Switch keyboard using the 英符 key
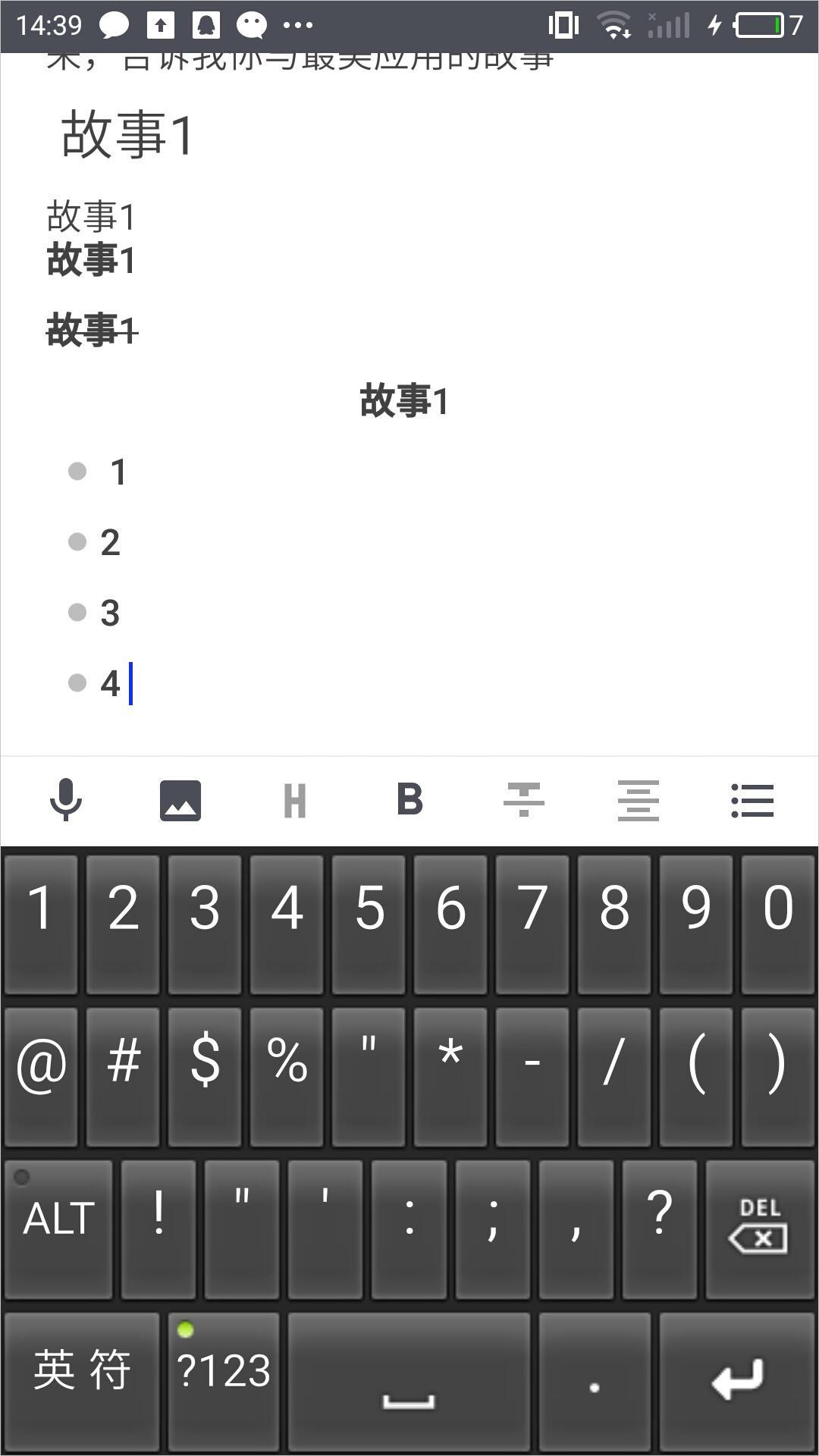This screenshot has height=1456, width=819. [82, 1380]
